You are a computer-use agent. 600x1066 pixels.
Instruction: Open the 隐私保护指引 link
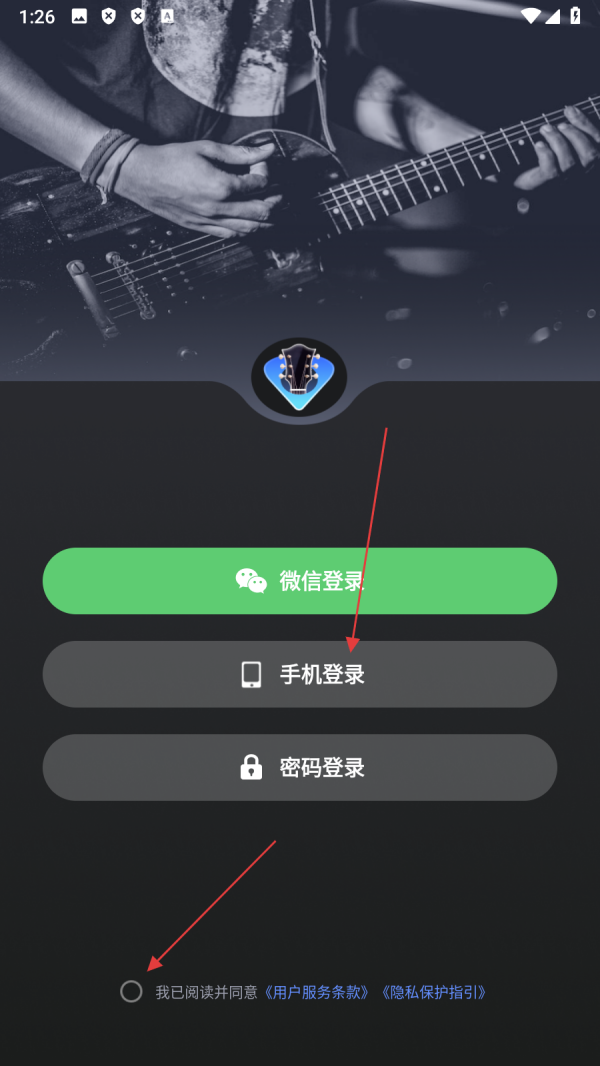pos(432,992)
